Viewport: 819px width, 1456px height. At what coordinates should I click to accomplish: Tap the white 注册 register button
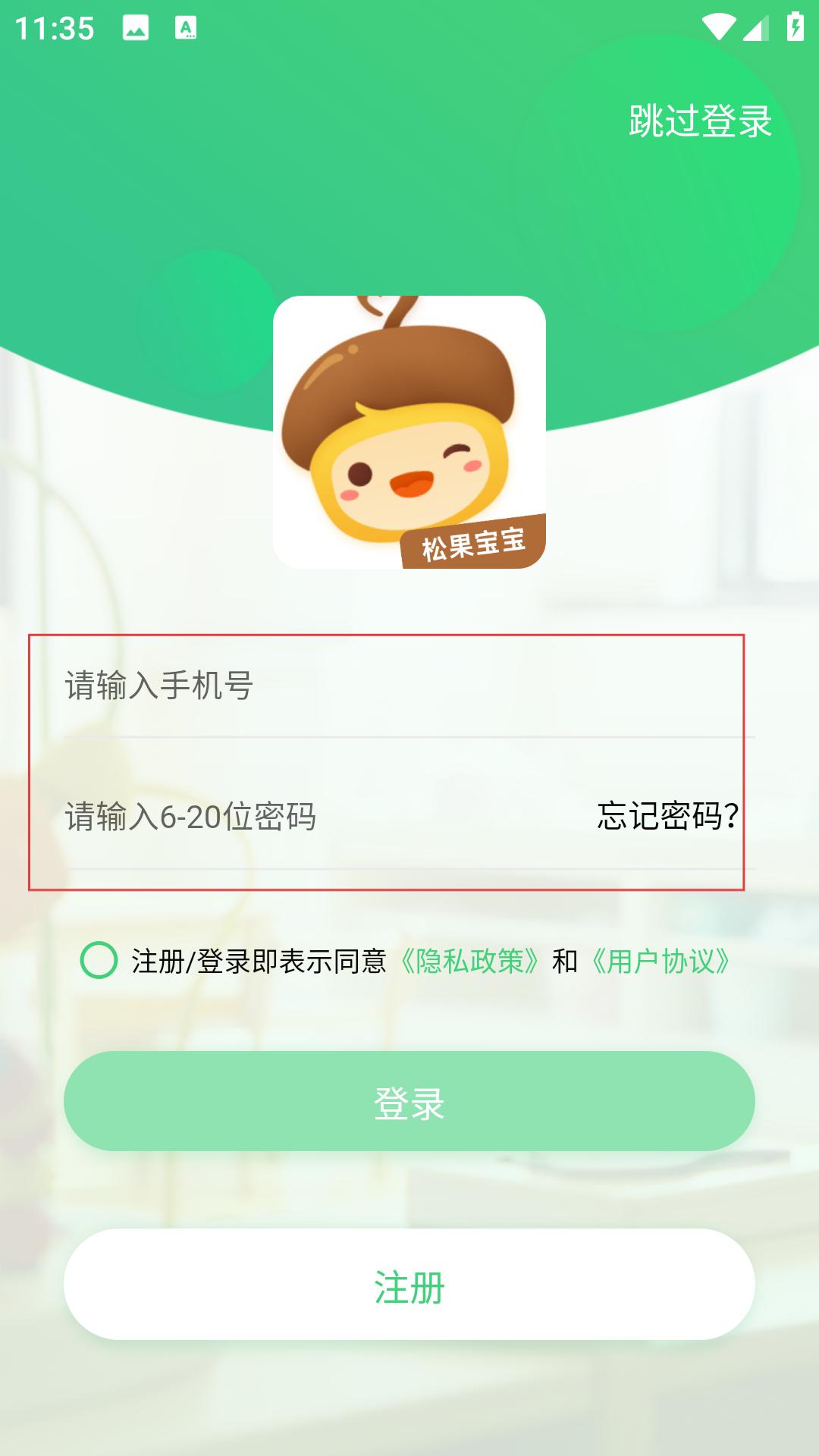point(409,1285)
